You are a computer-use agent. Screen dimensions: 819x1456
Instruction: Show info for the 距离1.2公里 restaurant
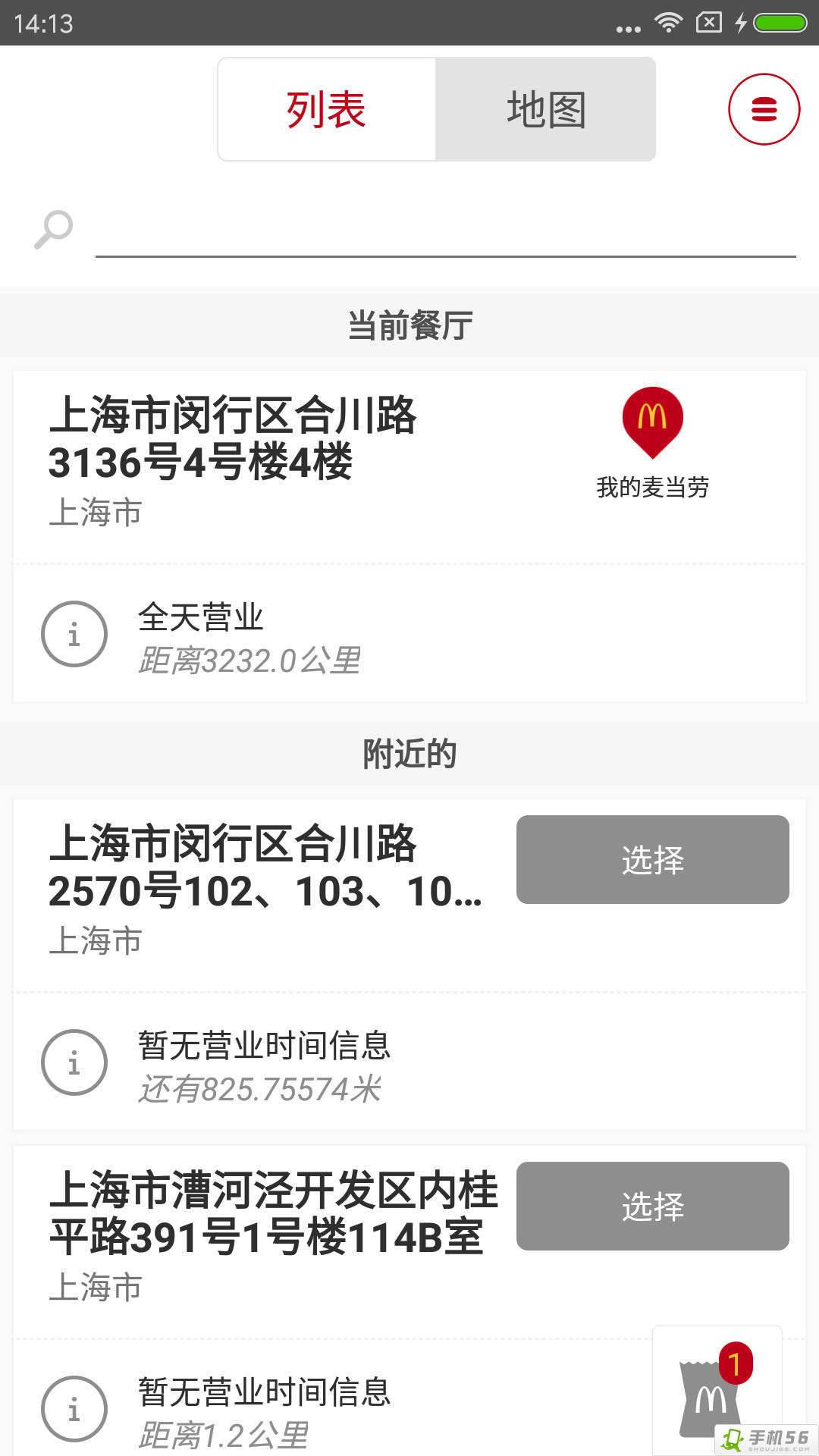coord(74,1409)
